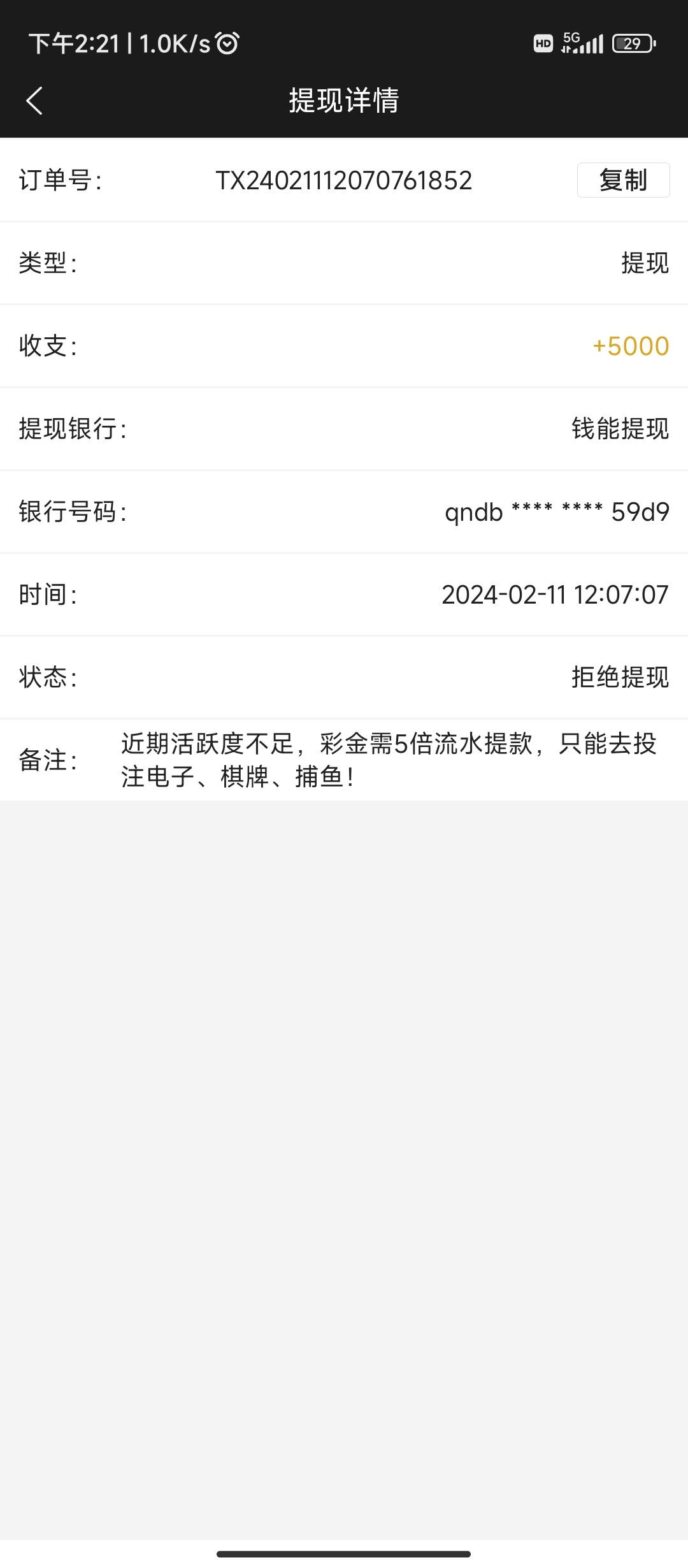Open the 提现详情 title area
Image resolution: width=688 pixels, height=1568 pixels.
[344, 101]
